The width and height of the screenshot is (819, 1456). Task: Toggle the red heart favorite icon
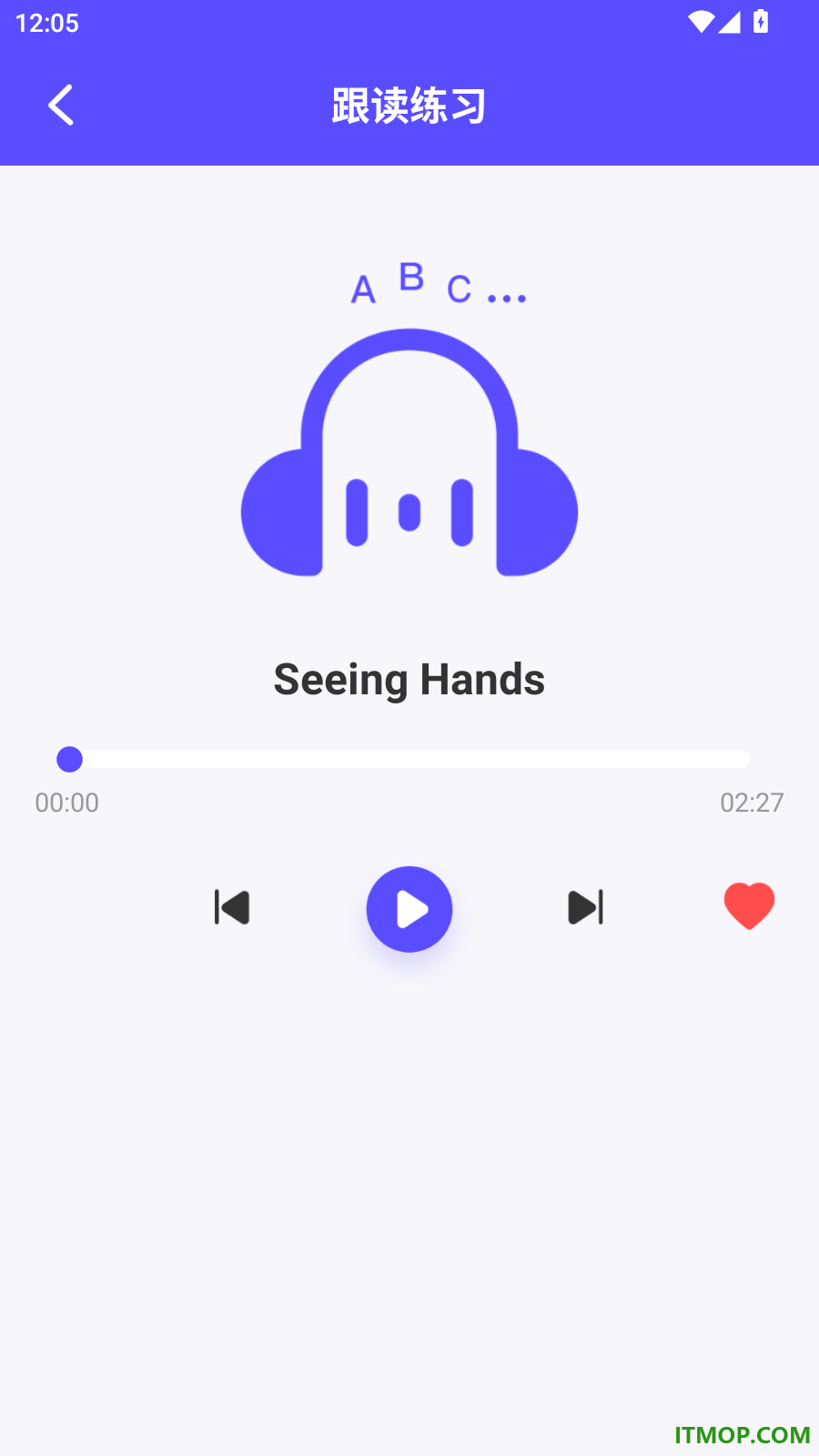749,906
